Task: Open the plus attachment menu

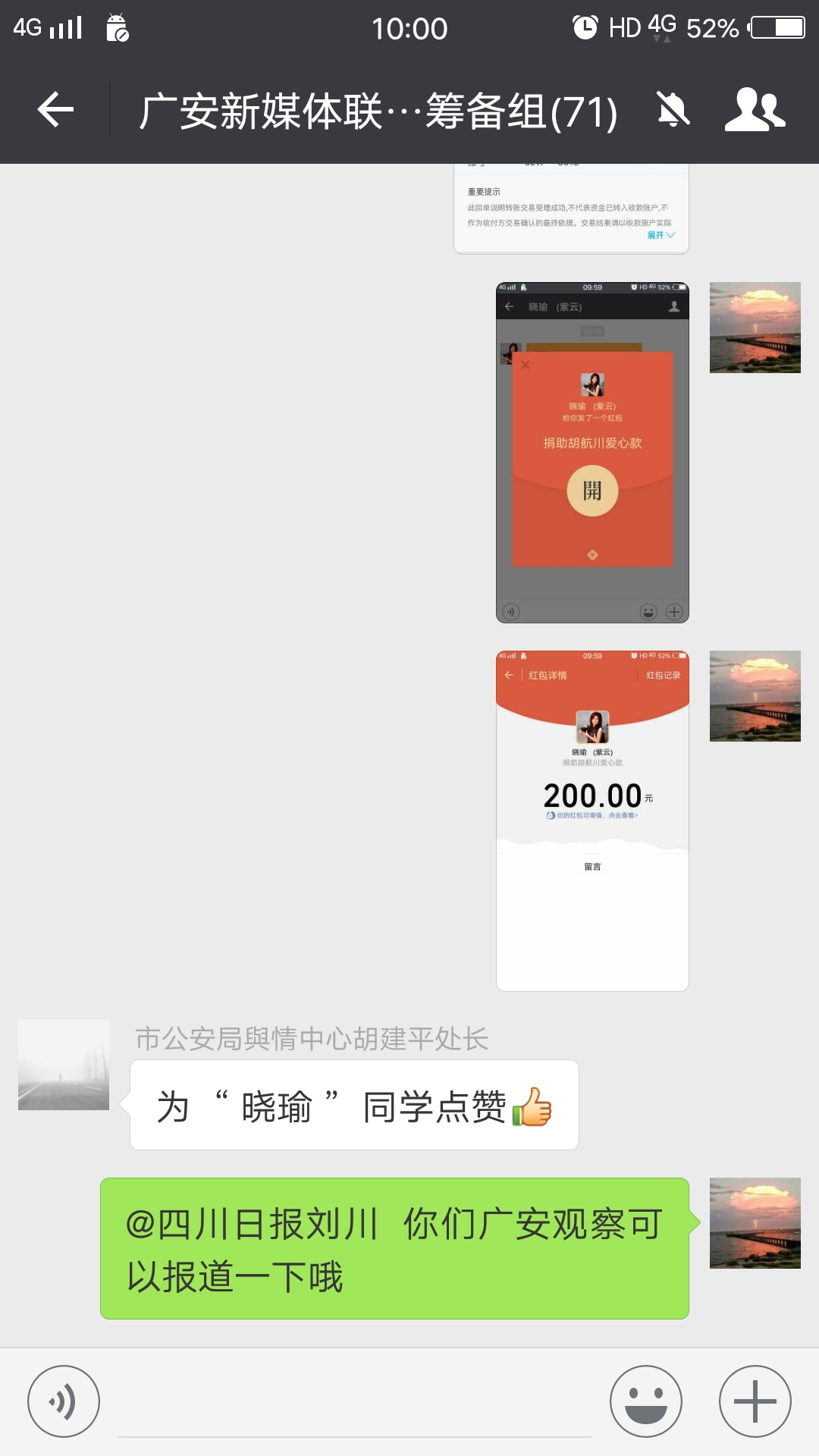Action: [x=755, y=1401]
